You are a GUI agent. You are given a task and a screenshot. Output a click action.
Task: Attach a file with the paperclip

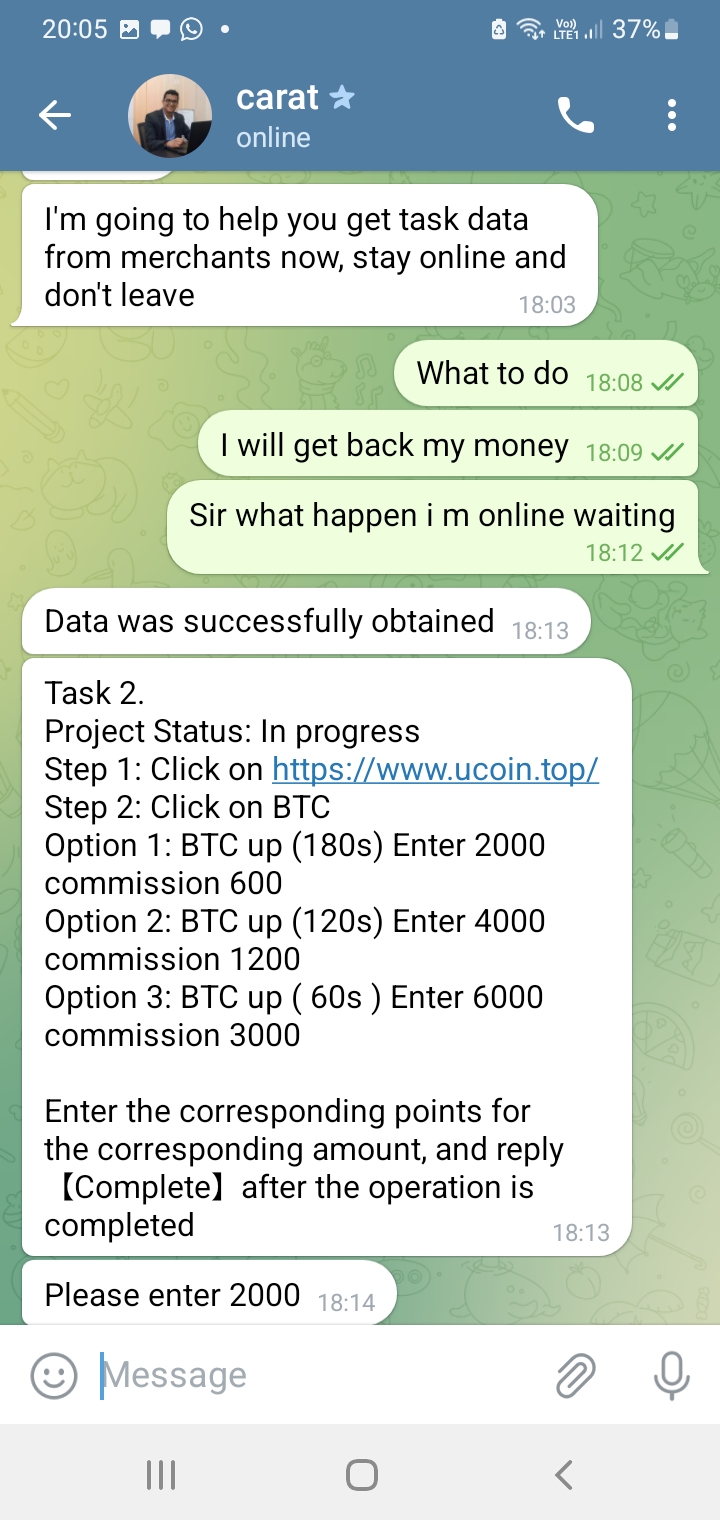[x=575, y=1375]
